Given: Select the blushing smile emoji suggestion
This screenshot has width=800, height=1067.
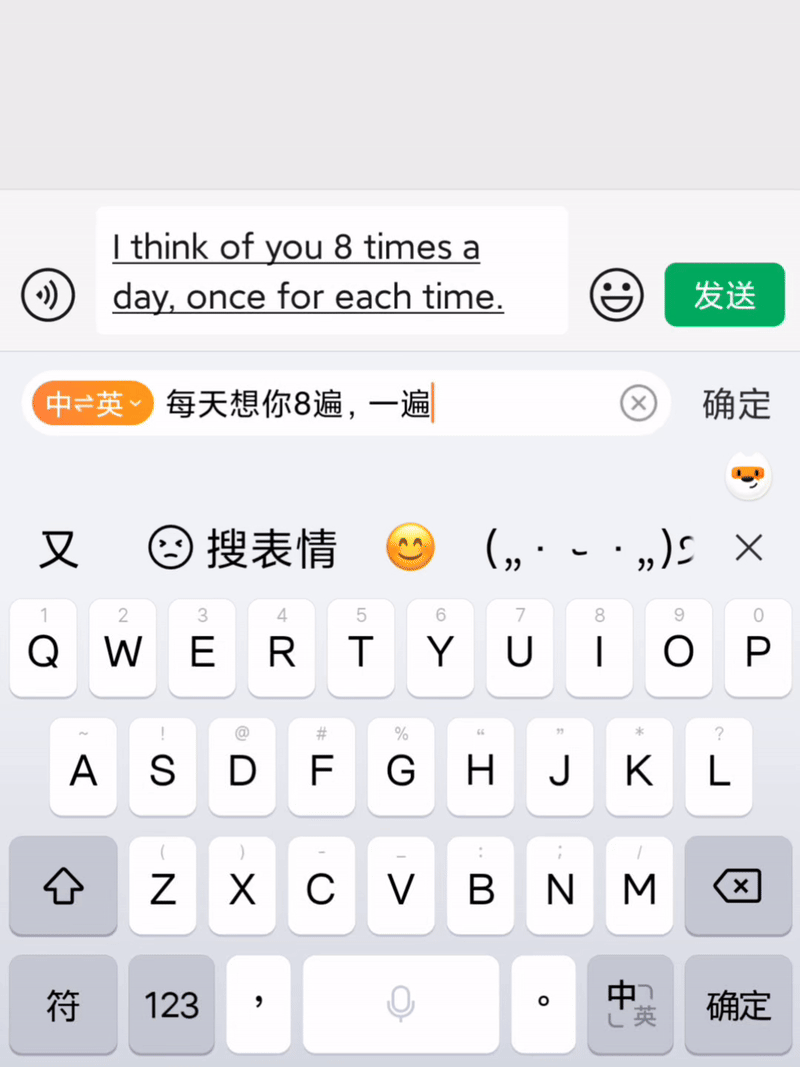Looking at the screenshot, I should tap(411, 548).
